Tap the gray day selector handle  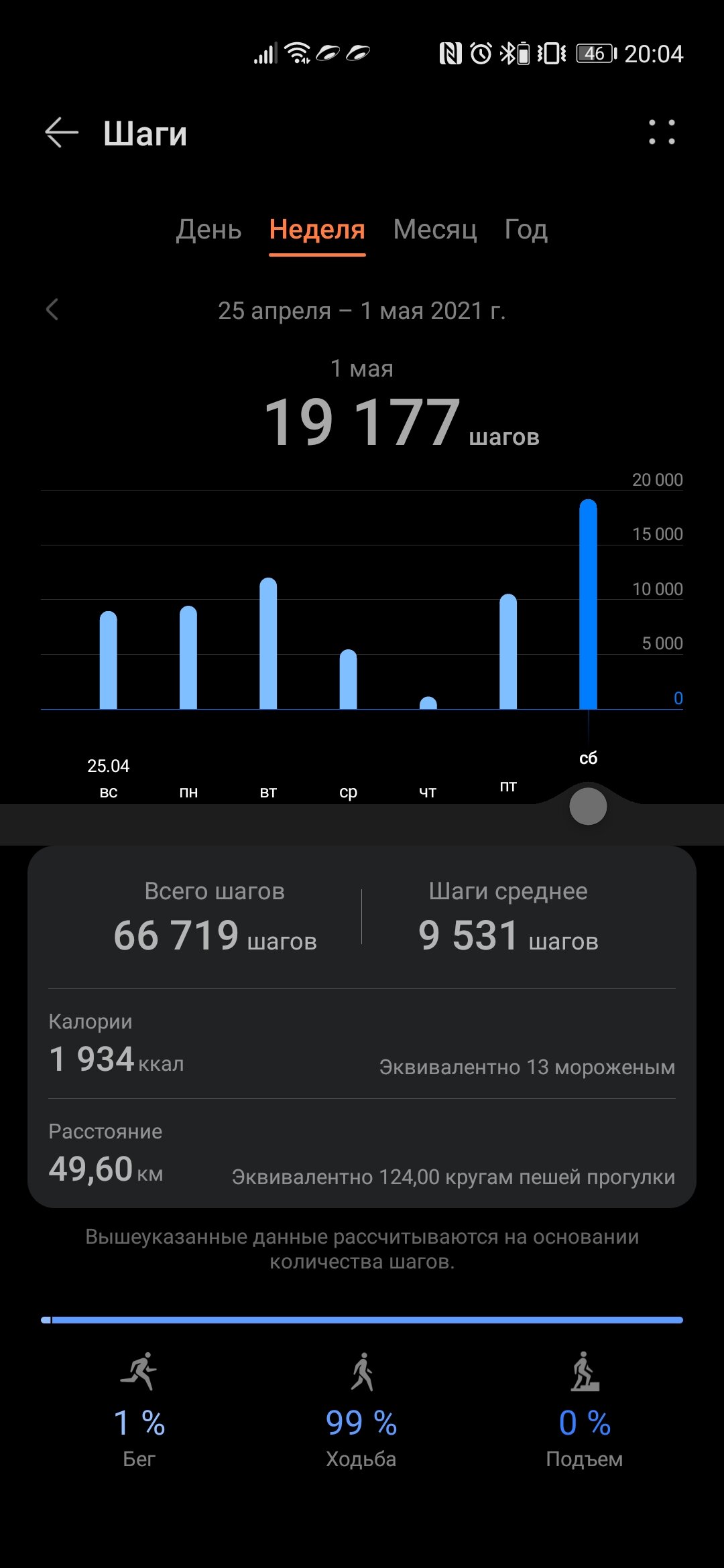(x=588, y=806)
